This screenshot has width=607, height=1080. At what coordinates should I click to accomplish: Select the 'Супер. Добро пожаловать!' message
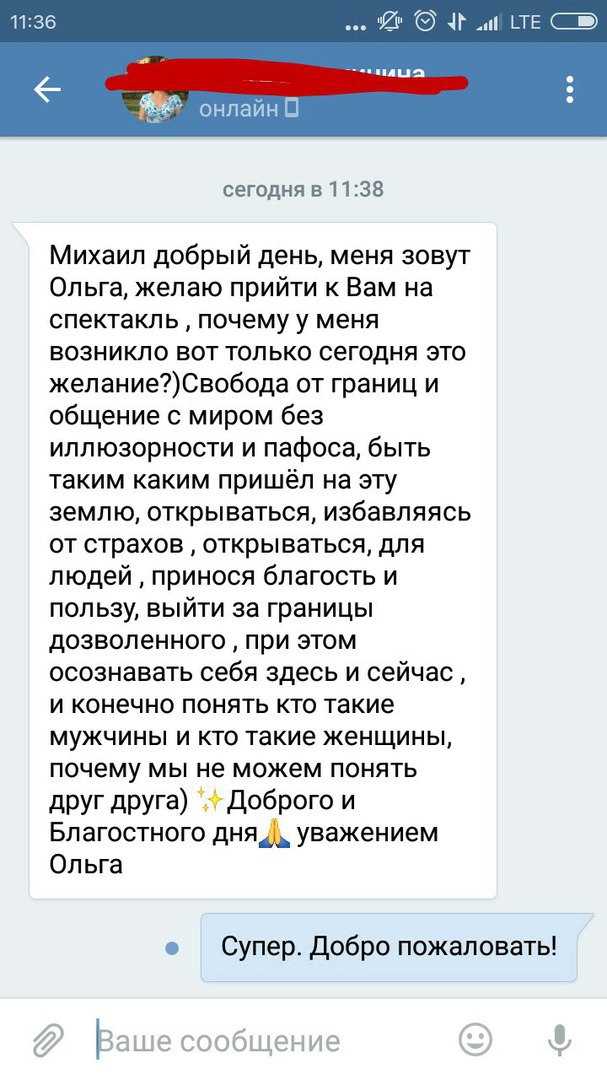[x=389, y=948]
